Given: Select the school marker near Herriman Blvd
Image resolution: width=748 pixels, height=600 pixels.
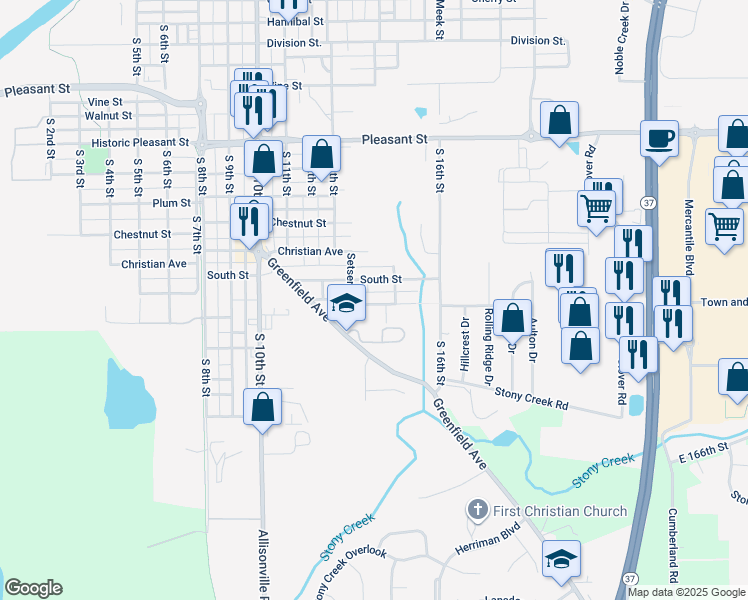Looking at the screenshot, I should point(561,560).
